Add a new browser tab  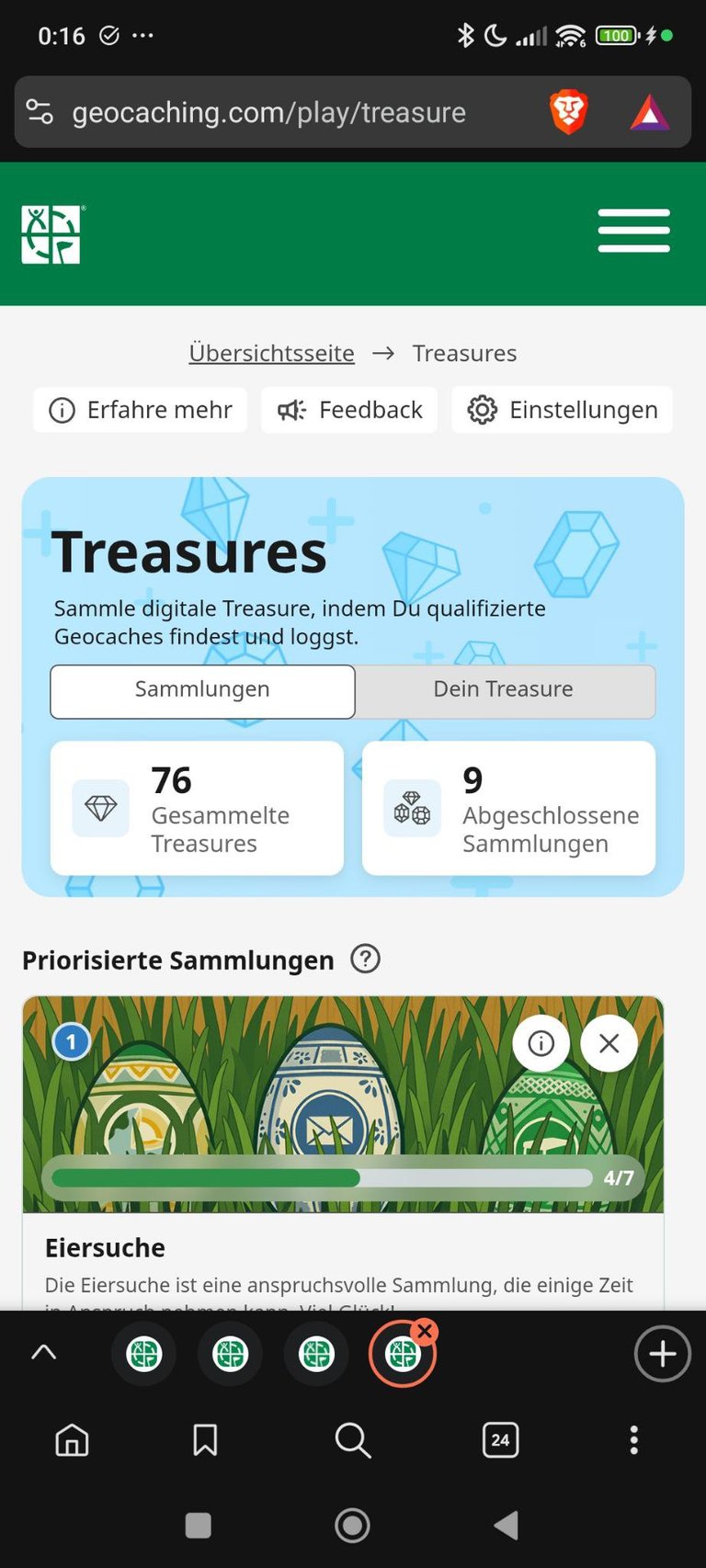pos(662,1354)
